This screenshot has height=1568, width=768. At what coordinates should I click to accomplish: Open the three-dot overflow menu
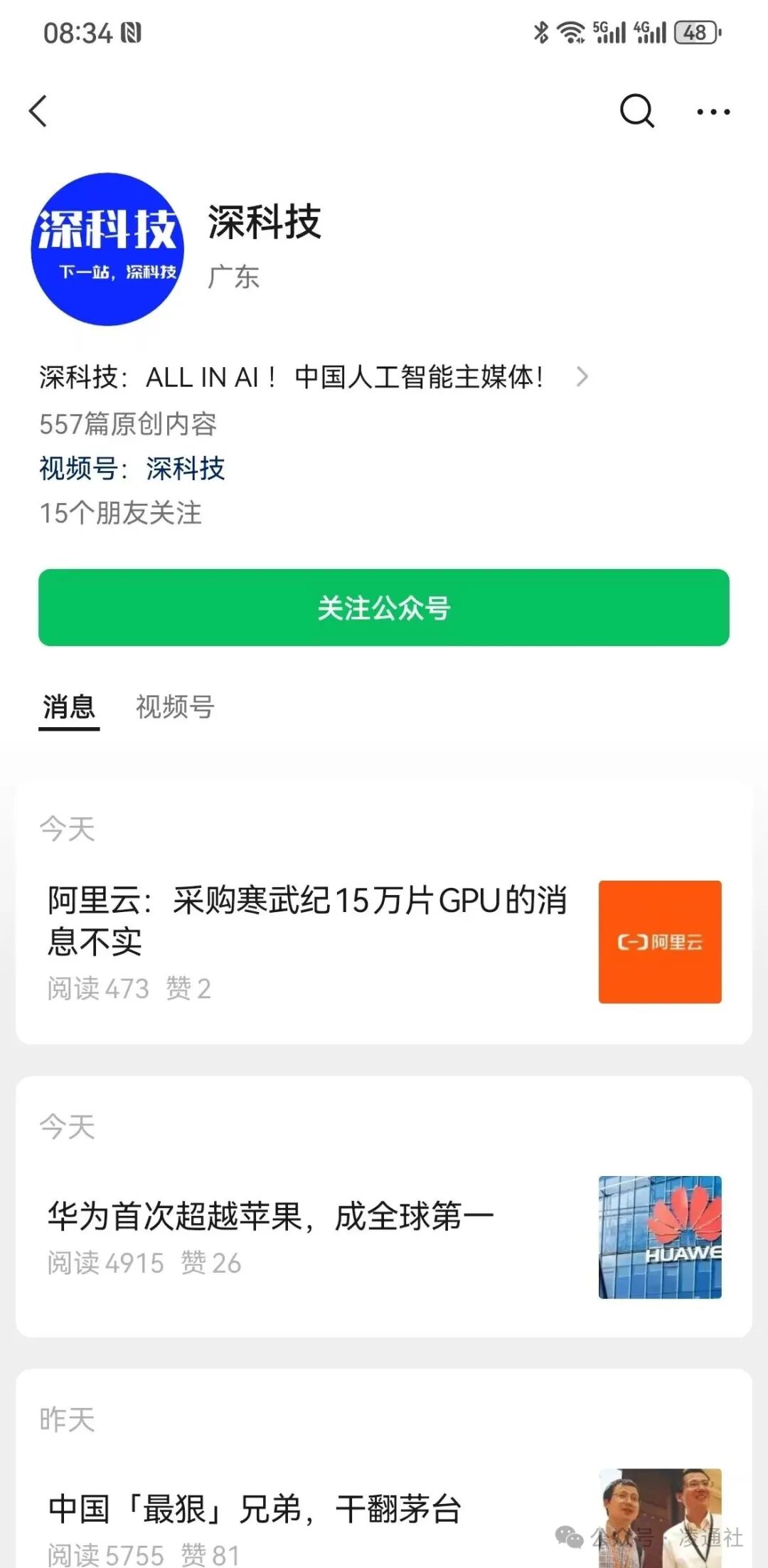point(713,112)
